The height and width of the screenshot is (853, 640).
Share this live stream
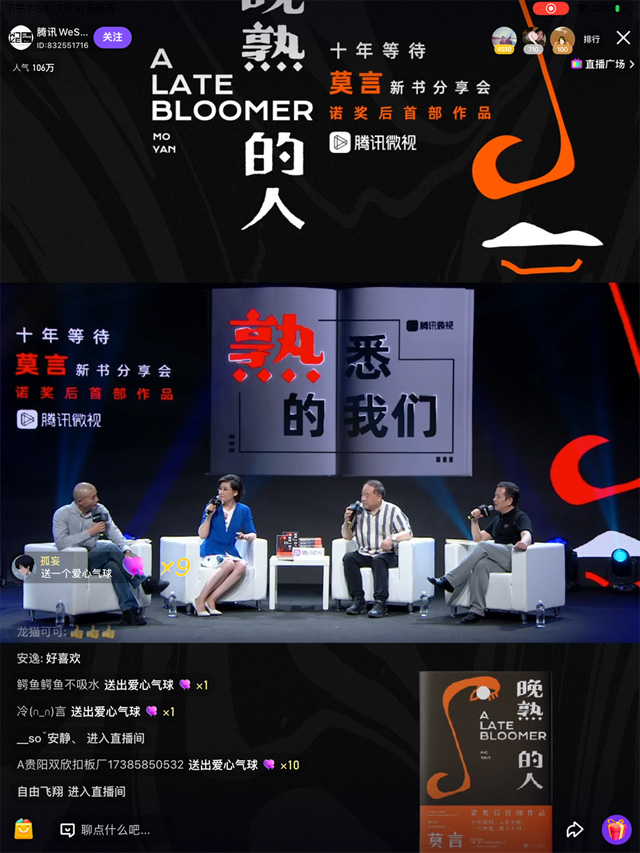pos(575,830)
